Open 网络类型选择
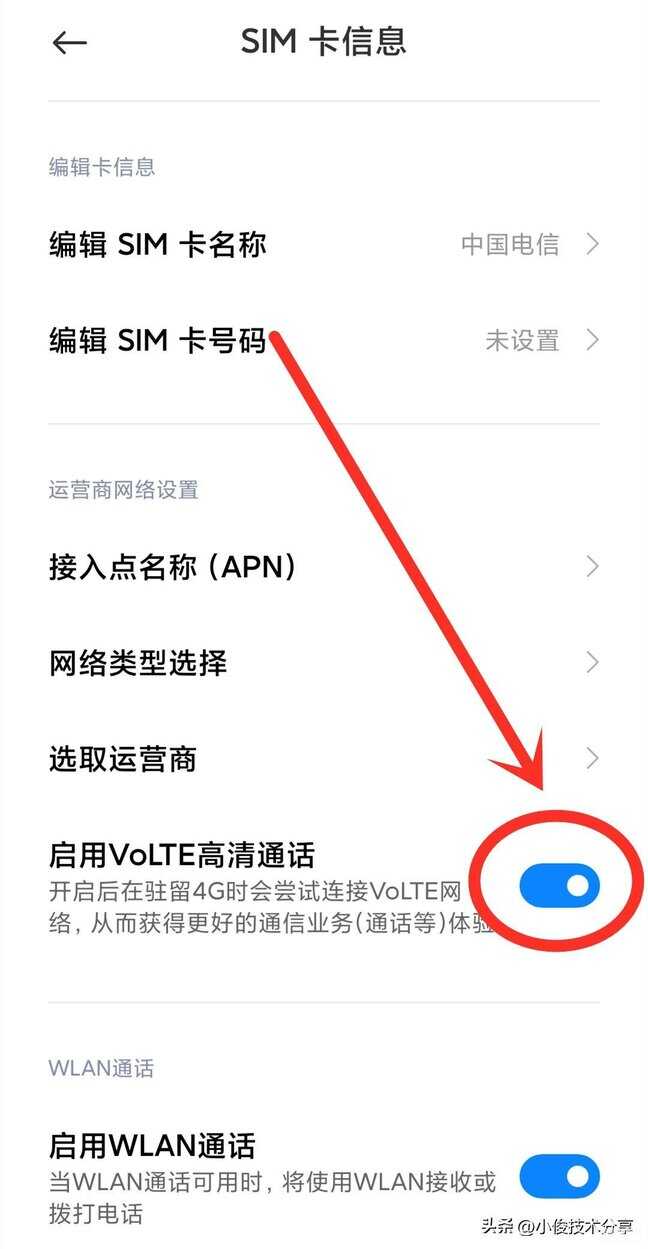Viewport: 648px width, 1249px height. (x=323, y=662)
